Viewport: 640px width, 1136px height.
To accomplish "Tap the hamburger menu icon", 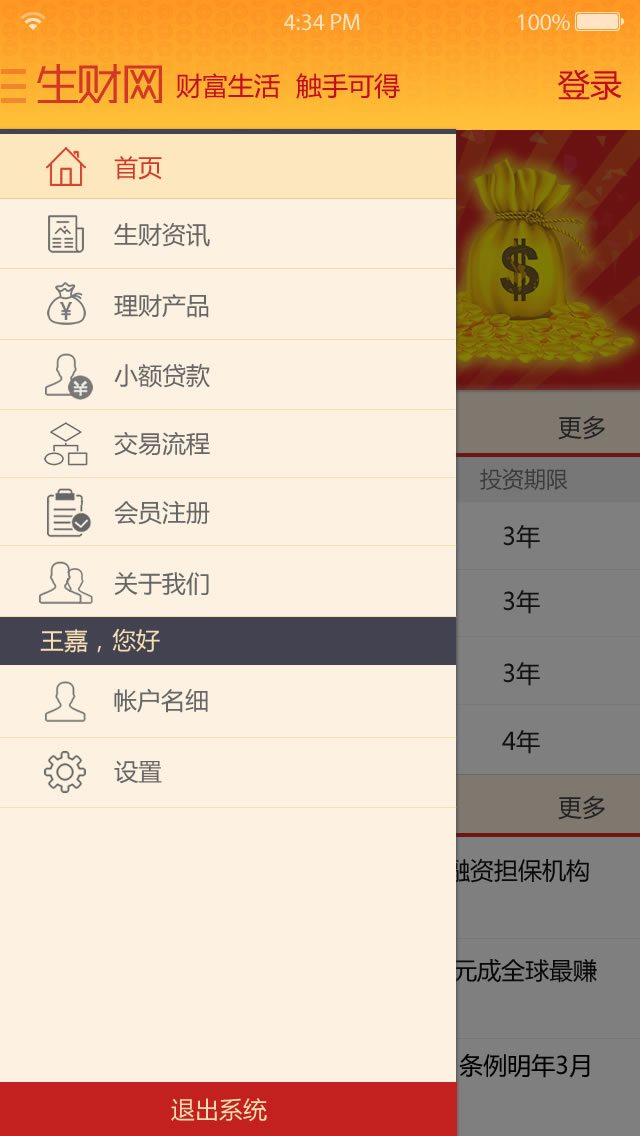I will click(14, 86).
